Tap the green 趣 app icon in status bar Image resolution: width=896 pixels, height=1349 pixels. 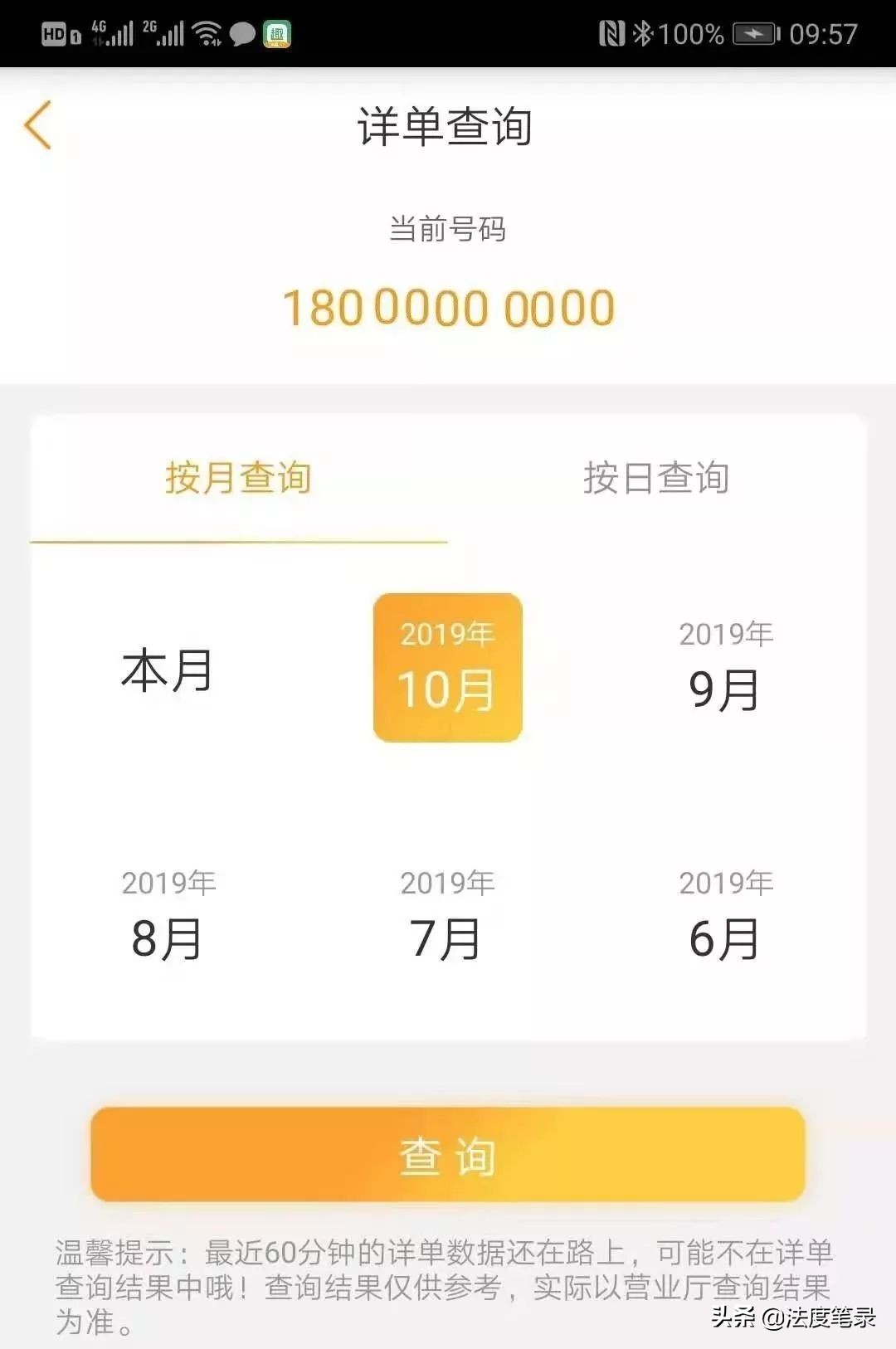(x=279, y=35)
